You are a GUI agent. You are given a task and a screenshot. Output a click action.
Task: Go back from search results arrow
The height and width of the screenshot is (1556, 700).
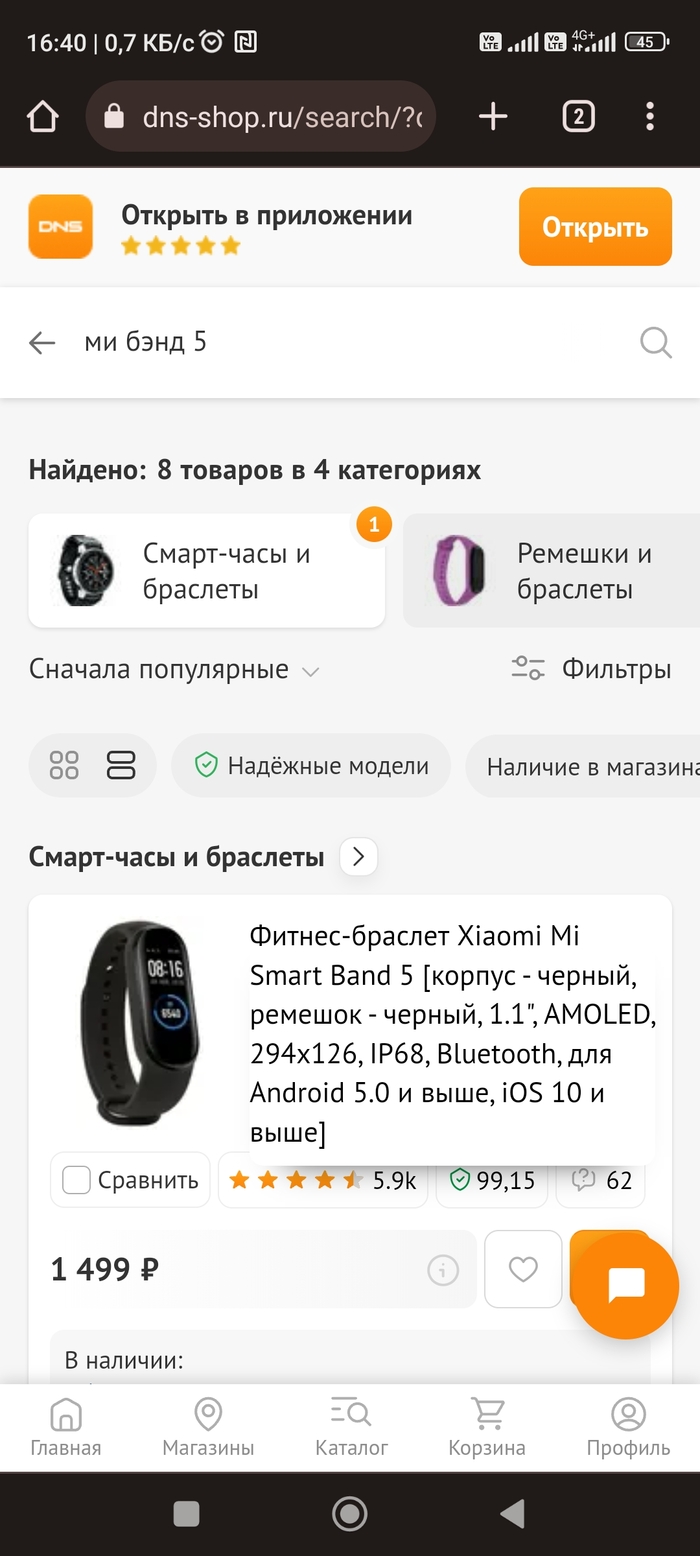pyautogui.click(x=42, y=343)
